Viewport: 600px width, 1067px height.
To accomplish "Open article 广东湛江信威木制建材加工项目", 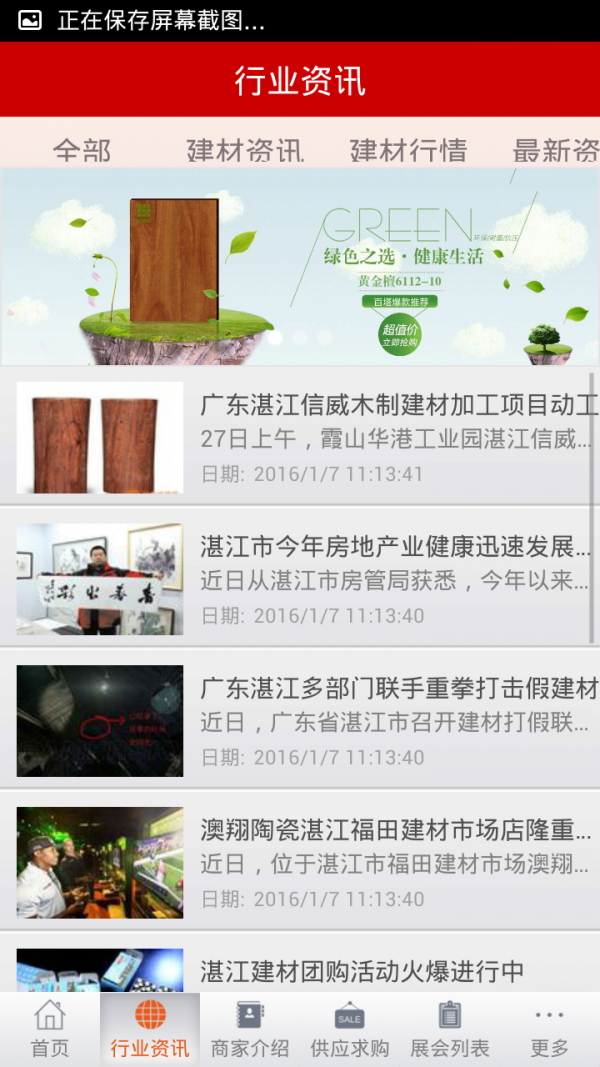I will click(300, 438).
